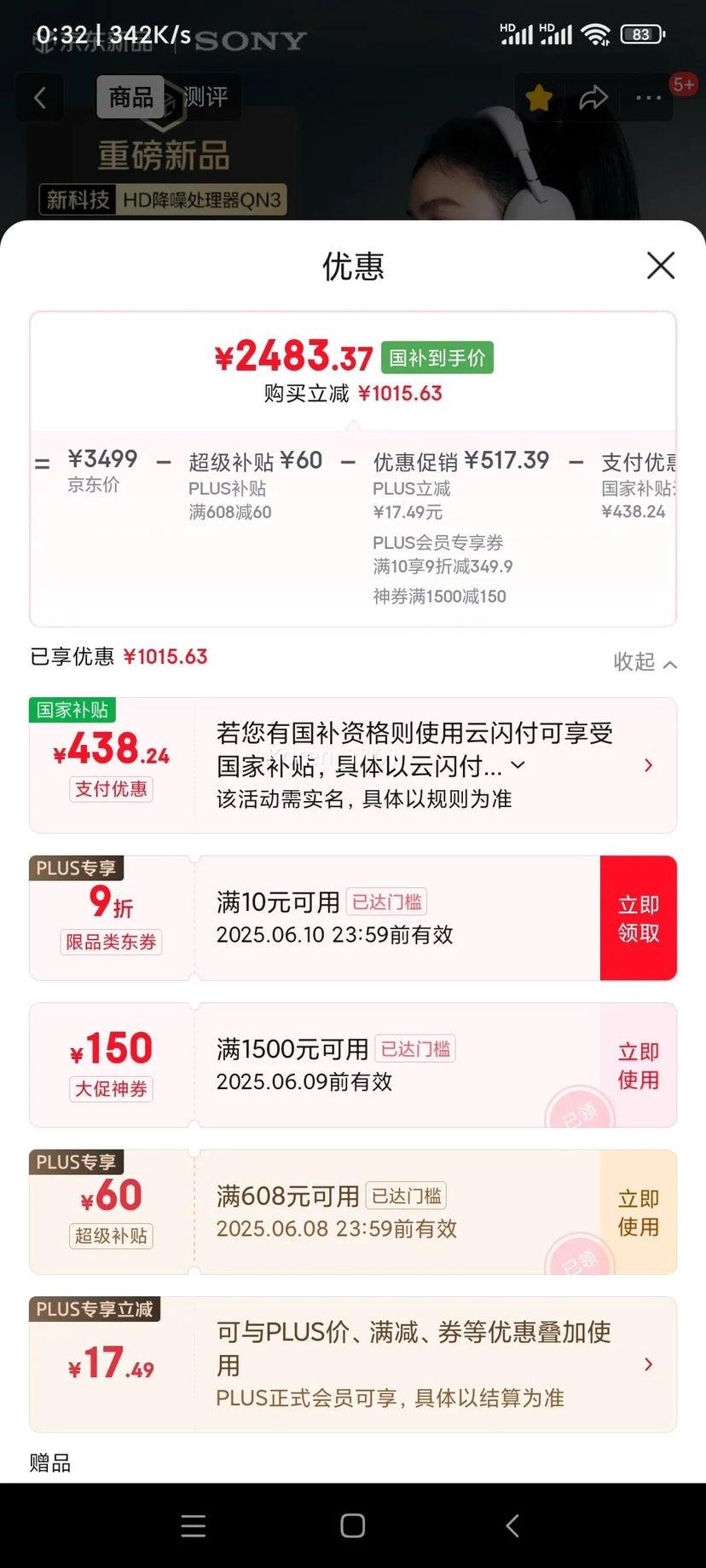Close the 优惠 discount sheet

pos(661,265)
